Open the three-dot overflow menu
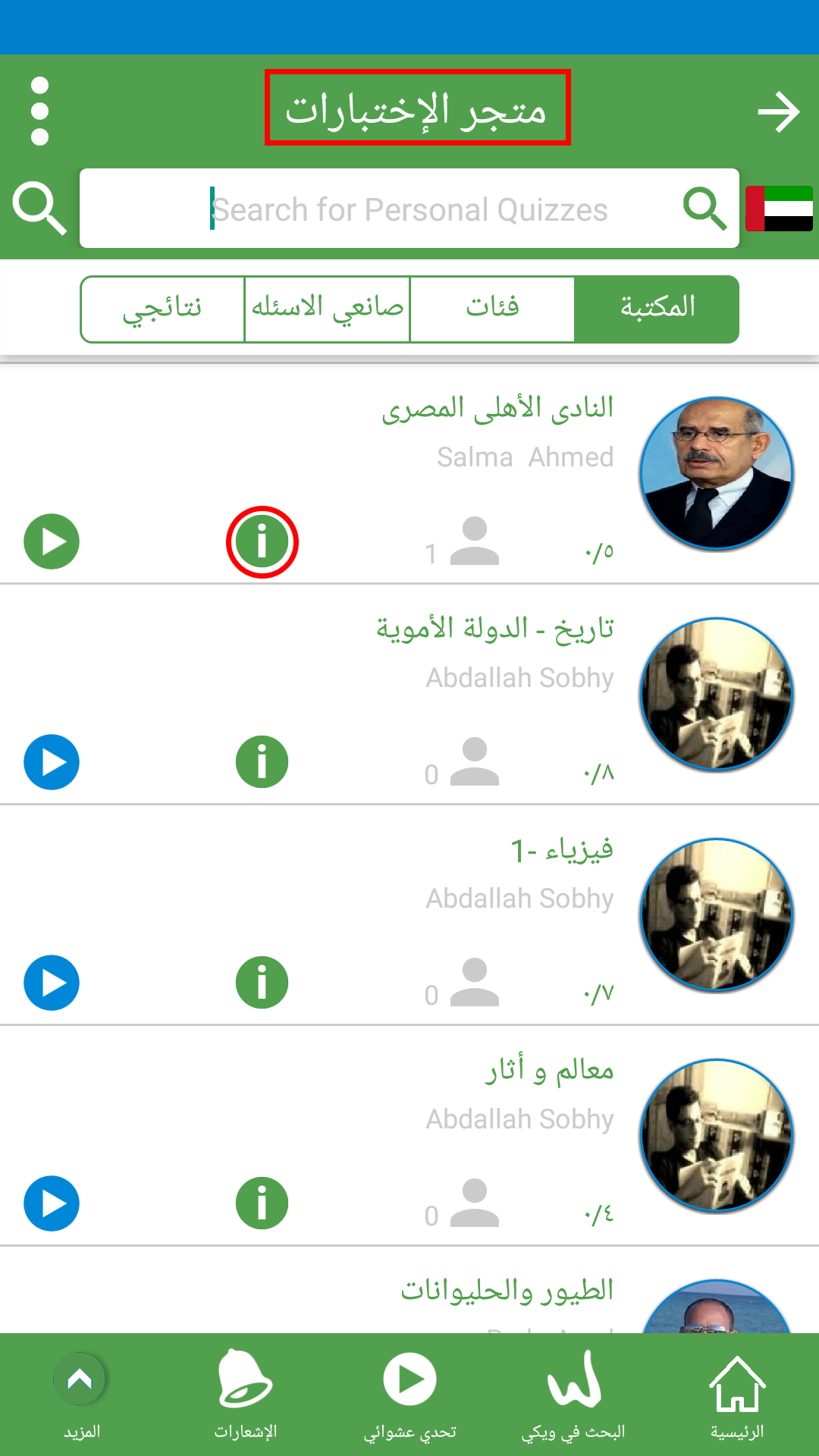 tap(39, 111)
